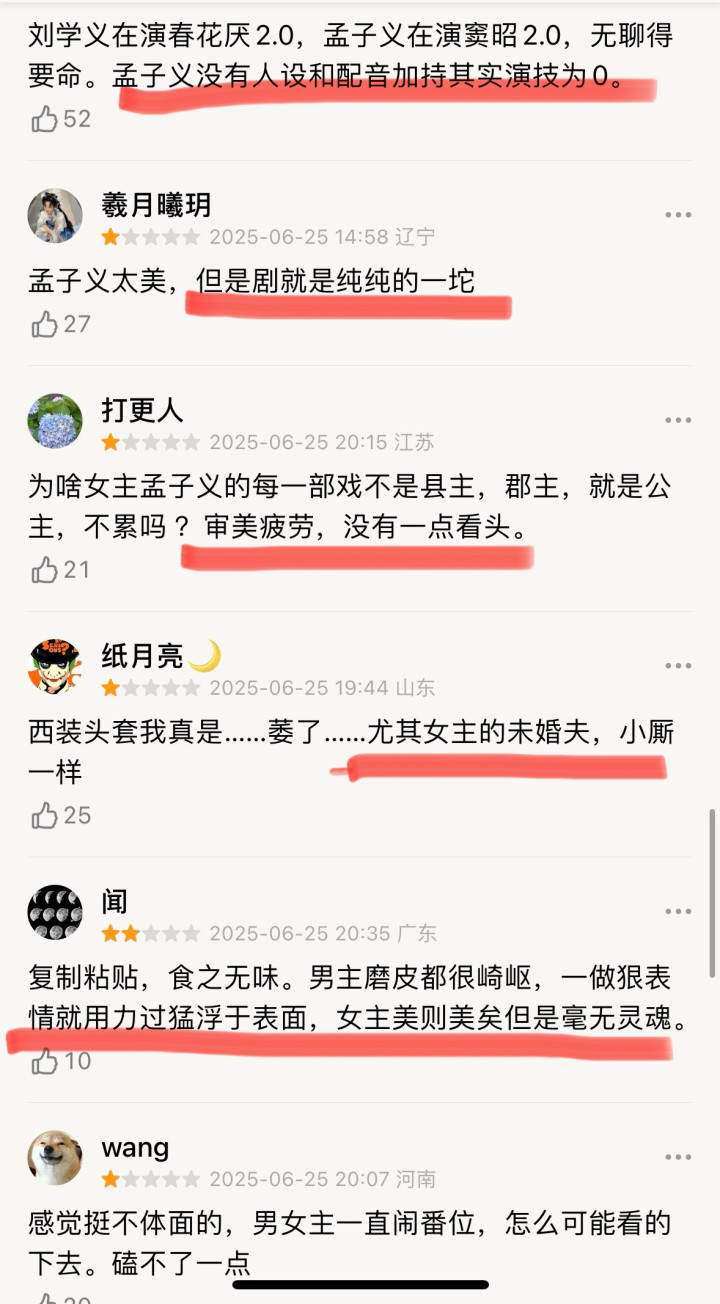Open 羲月曦玥's profile avatar
The width and height of the screenshot is (720, 1304).
tap(55, 216)
